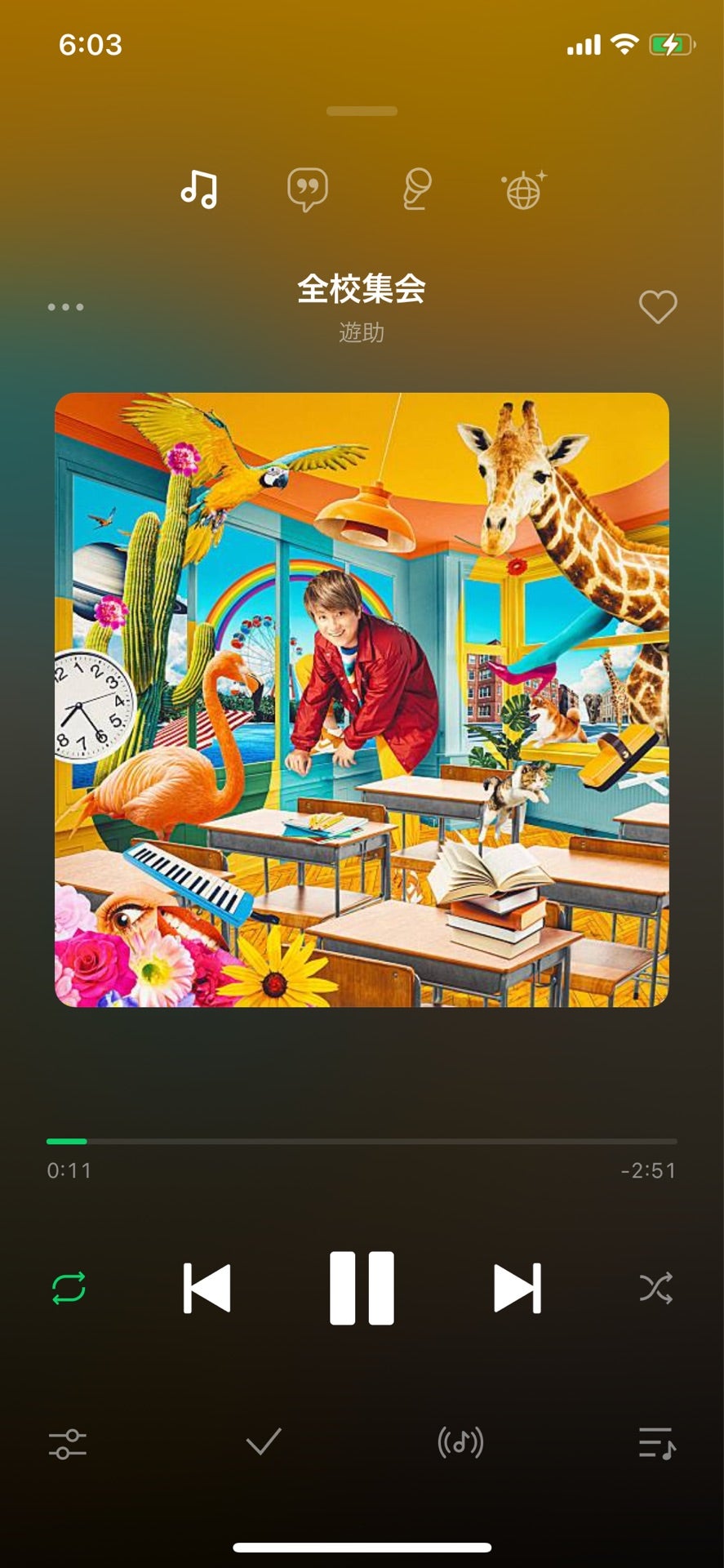This screenshot has width=724, height=1568.
Task: Like the song 全校集会
Action: point(657,307)
